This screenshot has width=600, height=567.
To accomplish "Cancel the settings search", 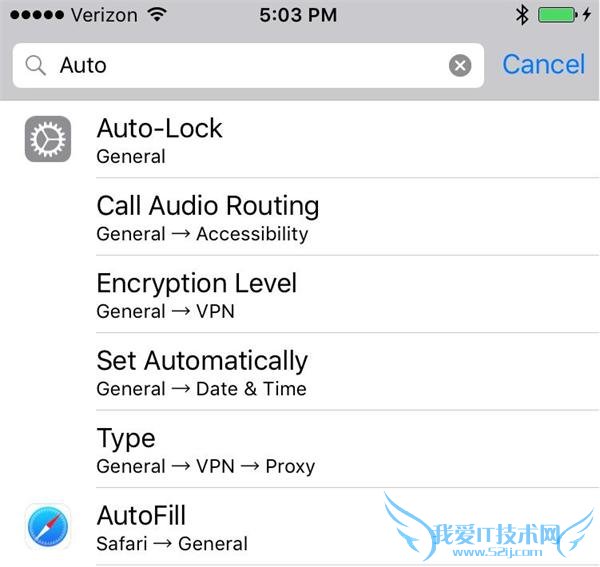I will click(543, 65).
